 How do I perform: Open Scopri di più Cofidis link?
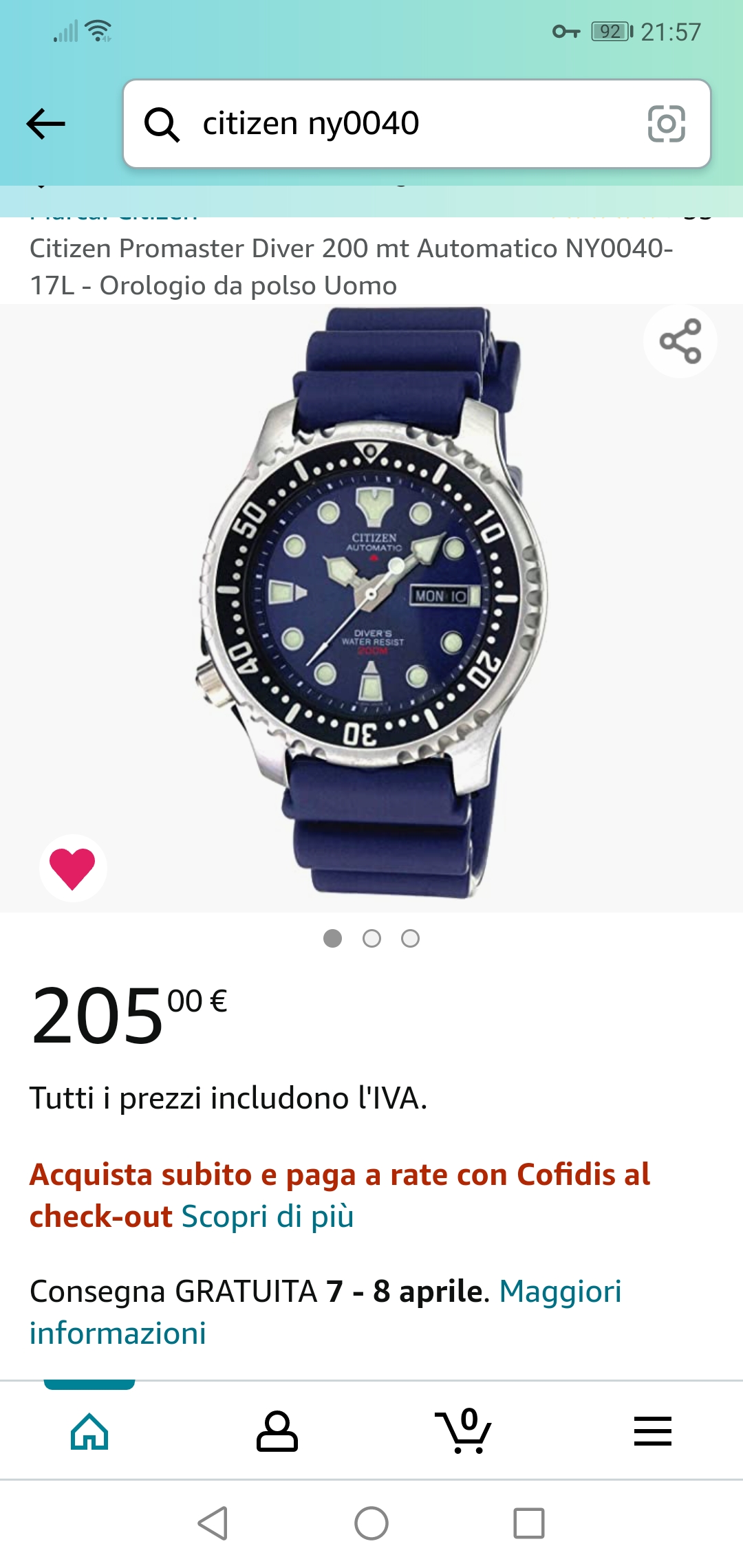point(267,1217)
